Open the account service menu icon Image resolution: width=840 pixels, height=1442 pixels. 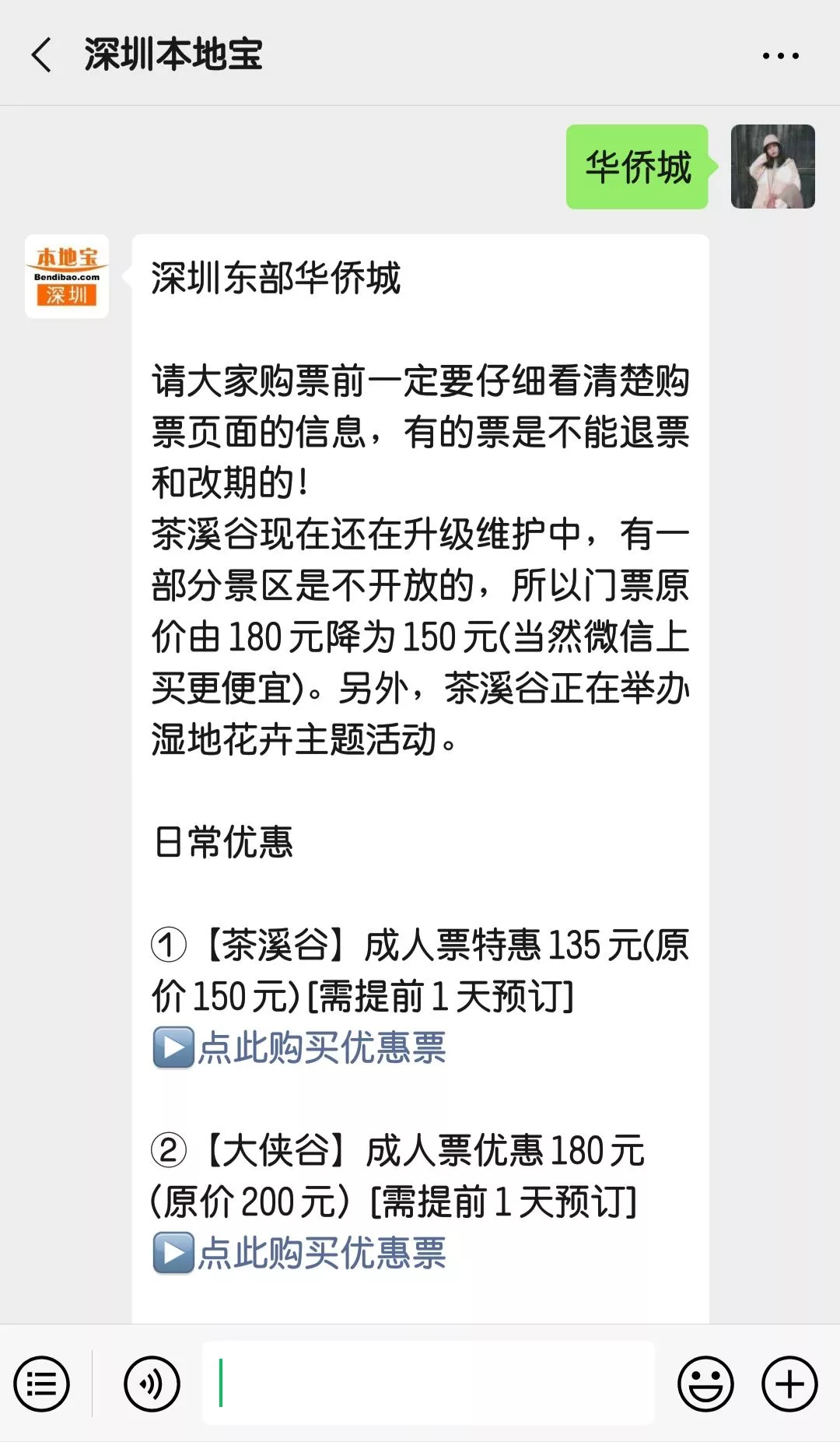click(41, 1384)
